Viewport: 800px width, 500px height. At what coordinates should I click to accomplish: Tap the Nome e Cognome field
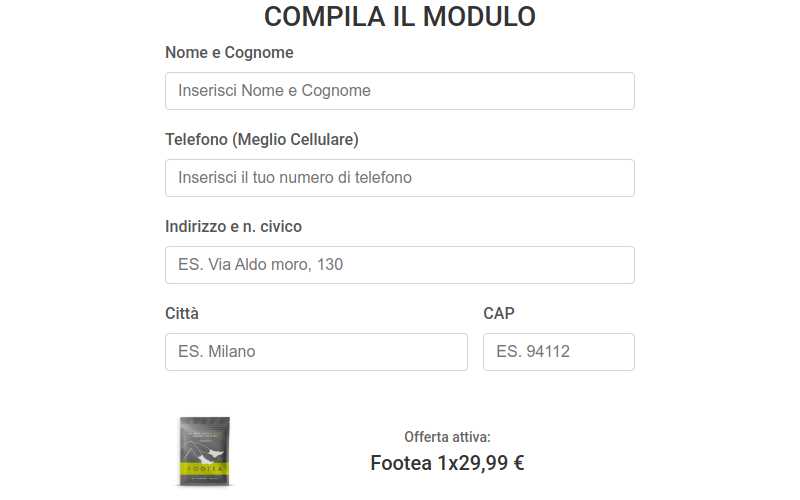click(x=399, y=91)
